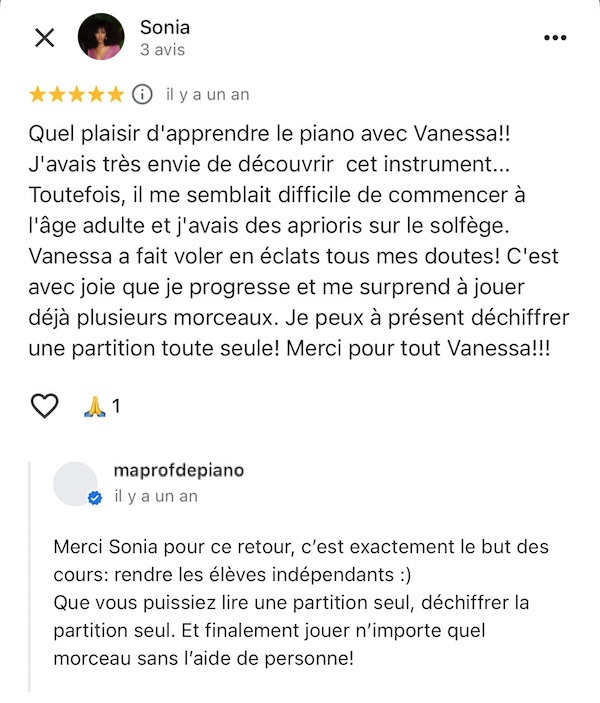Like Sonia's review with the heart
This screenshot has width=600, height=703.
point(44,406)
